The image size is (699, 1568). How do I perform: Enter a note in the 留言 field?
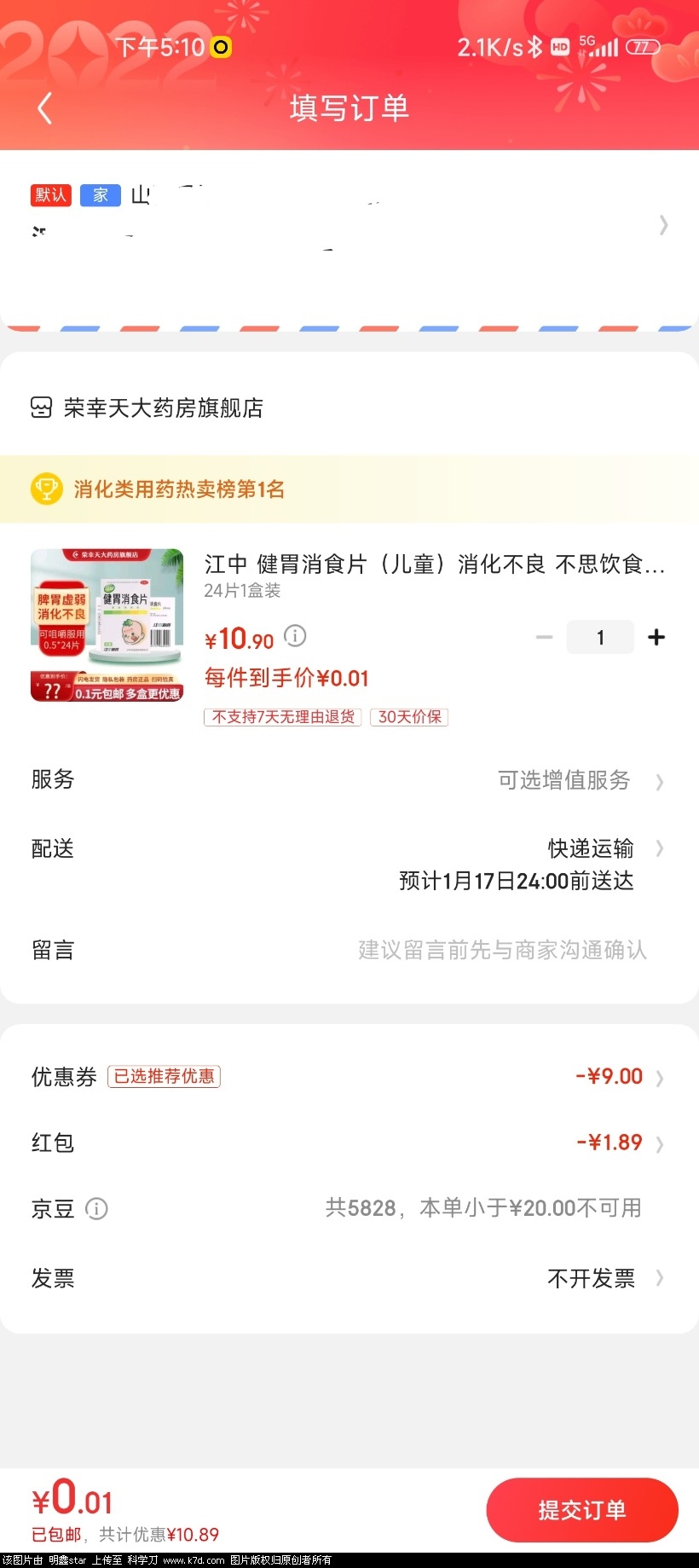[501, 950]
